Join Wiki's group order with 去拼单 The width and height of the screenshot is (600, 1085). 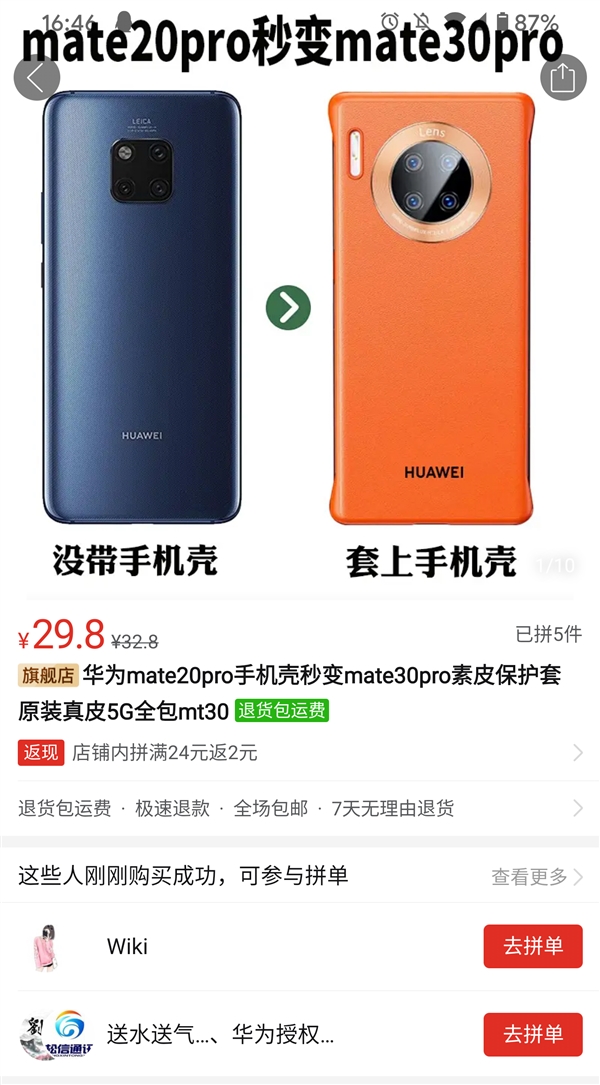pos(532,946)
